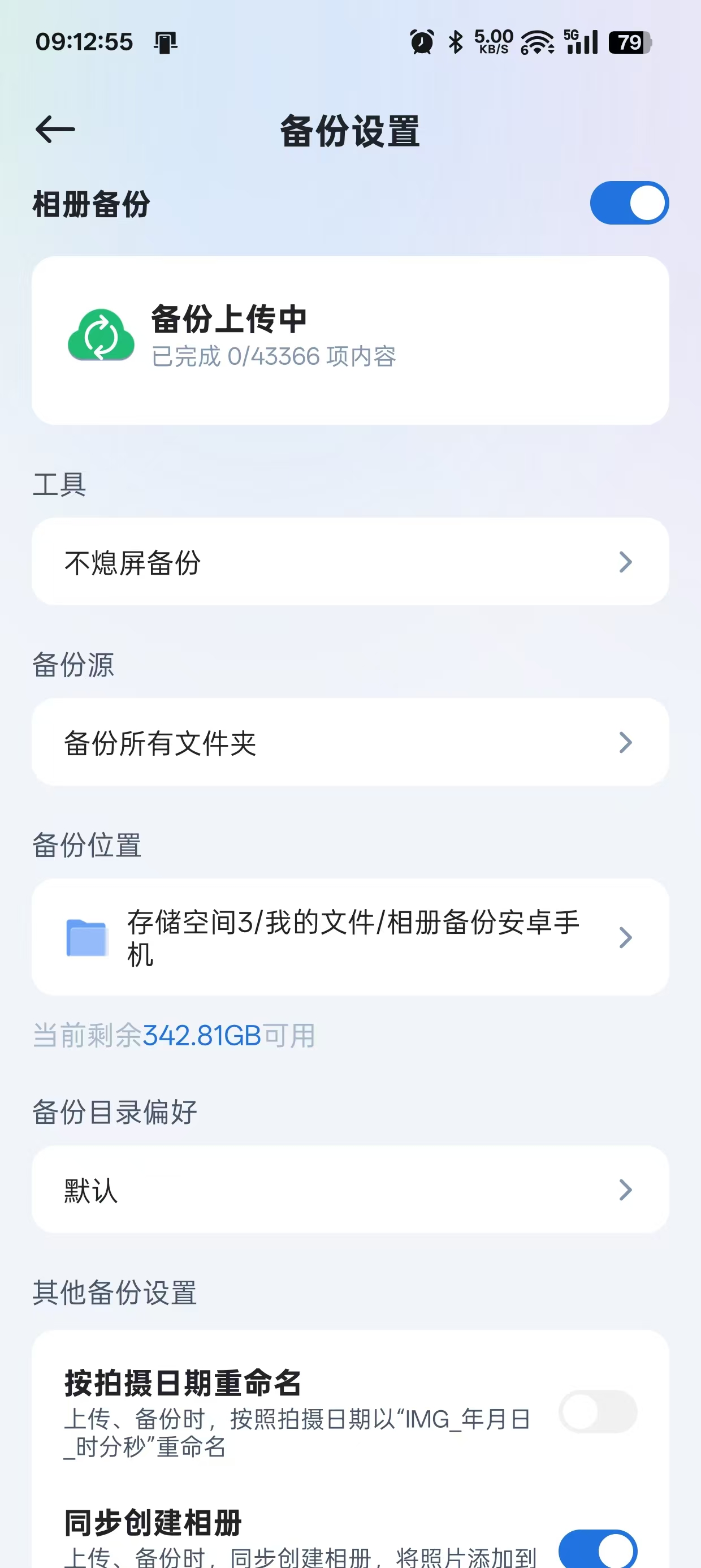Viewport: 701px width, 1568px height.
Task: Open the 备份上传中 progress card
Action: point(350,339)
